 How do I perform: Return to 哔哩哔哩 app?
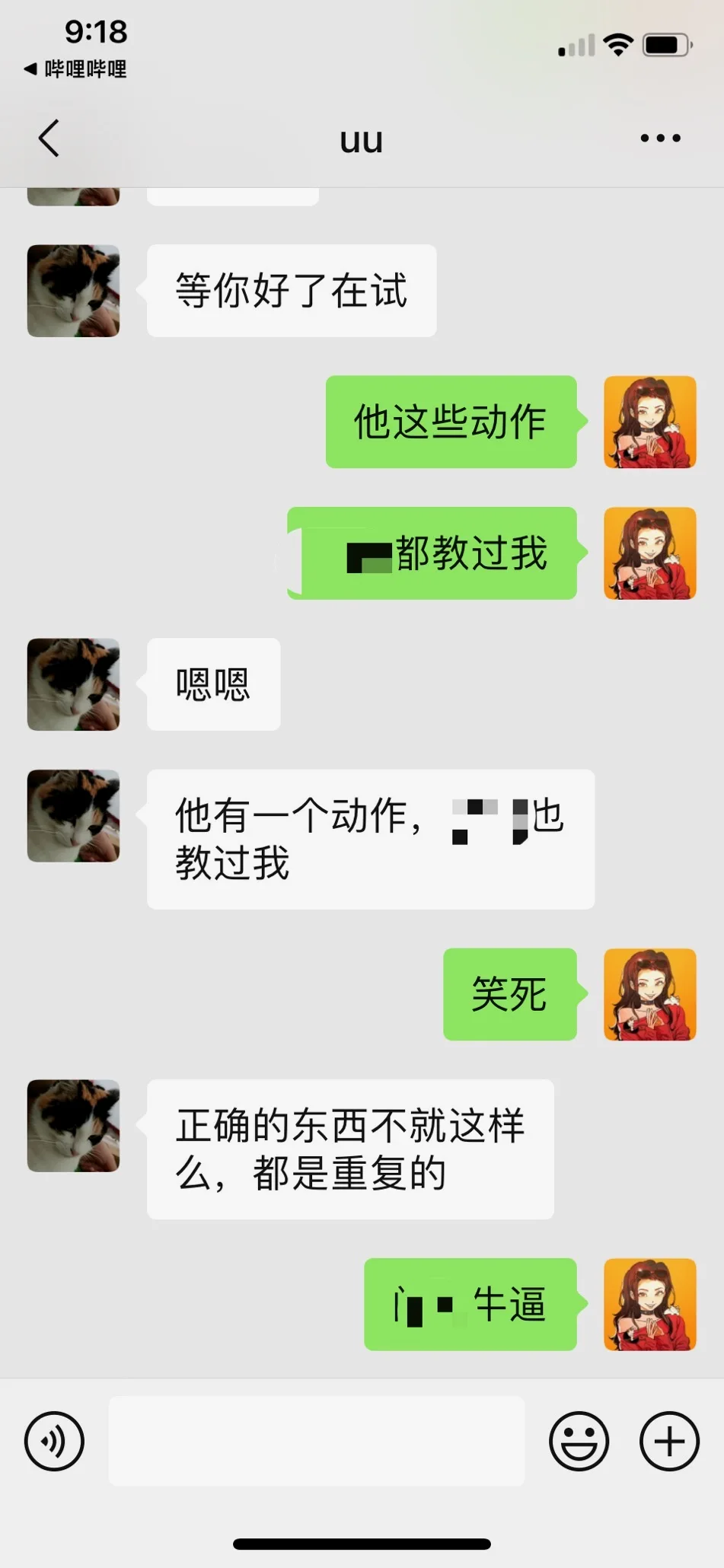coord(76,69)
